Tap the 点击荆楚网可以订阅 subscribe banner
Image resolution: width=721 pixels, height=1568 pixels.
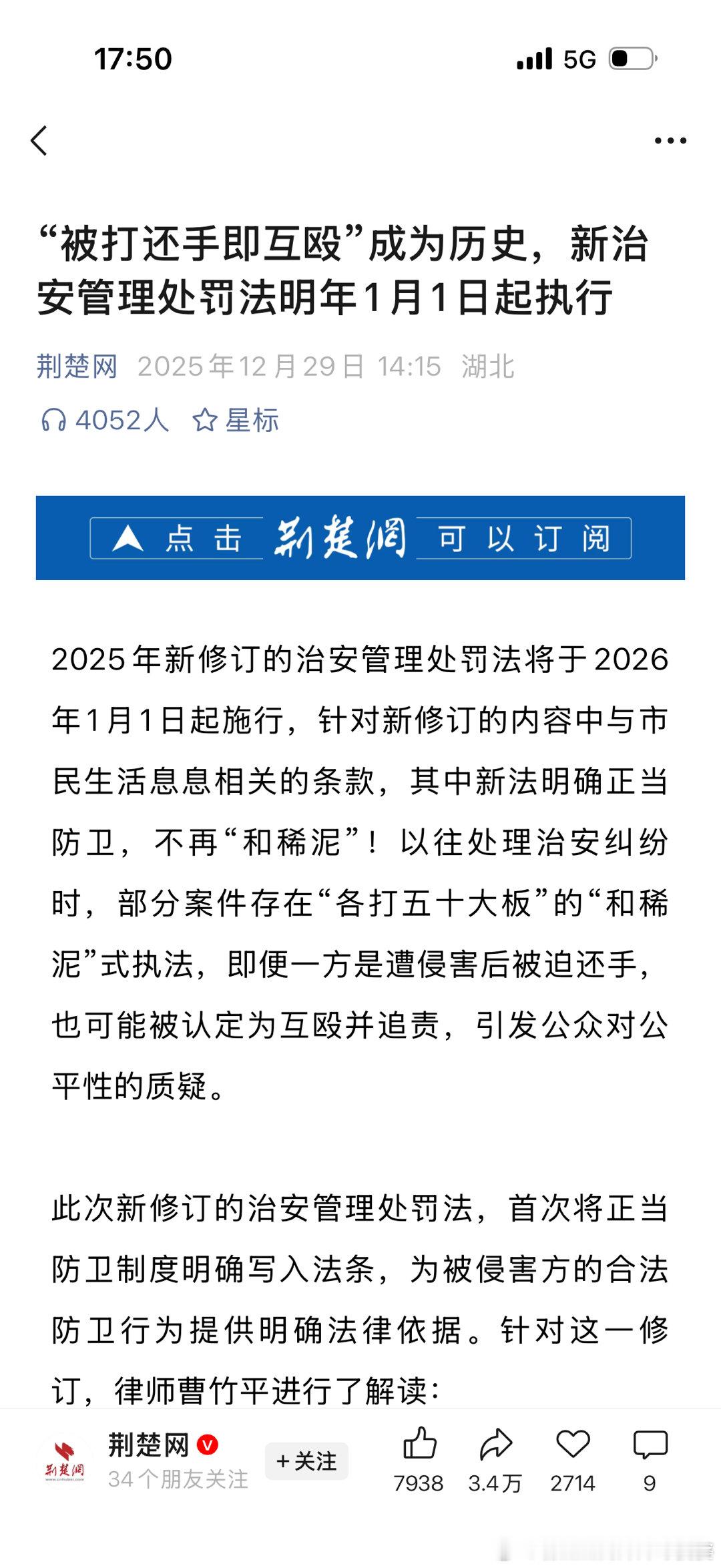(360, 539)
